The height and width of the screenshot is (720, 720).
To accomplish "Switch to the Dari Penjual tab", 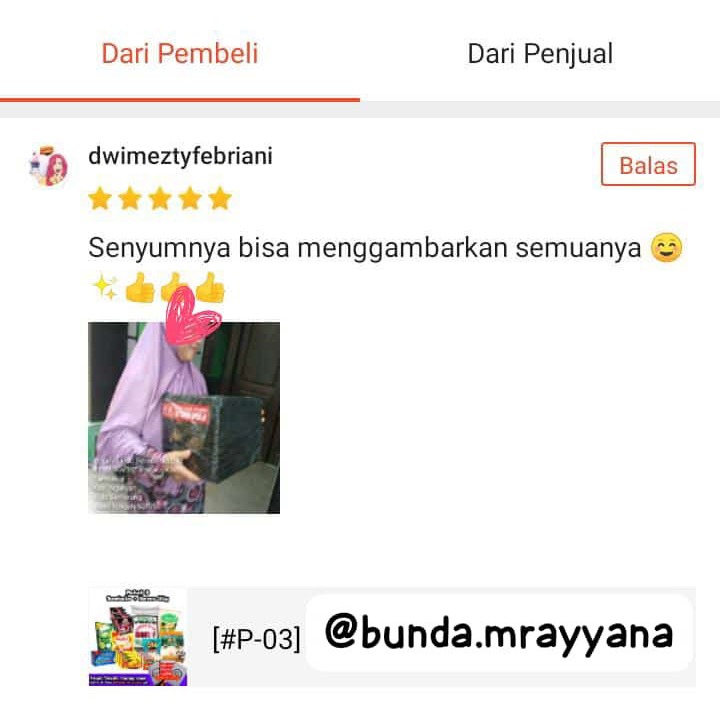I will [540, 53].
